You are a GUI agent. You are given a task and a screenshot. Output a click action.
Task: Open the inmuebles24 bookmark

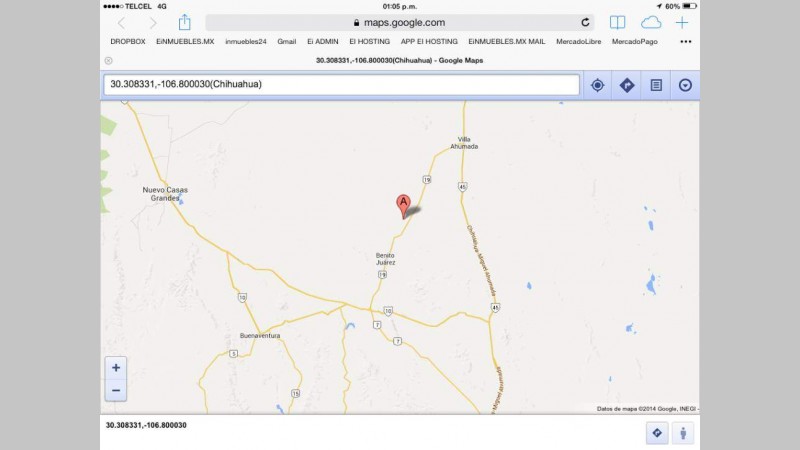pos(246,42)
